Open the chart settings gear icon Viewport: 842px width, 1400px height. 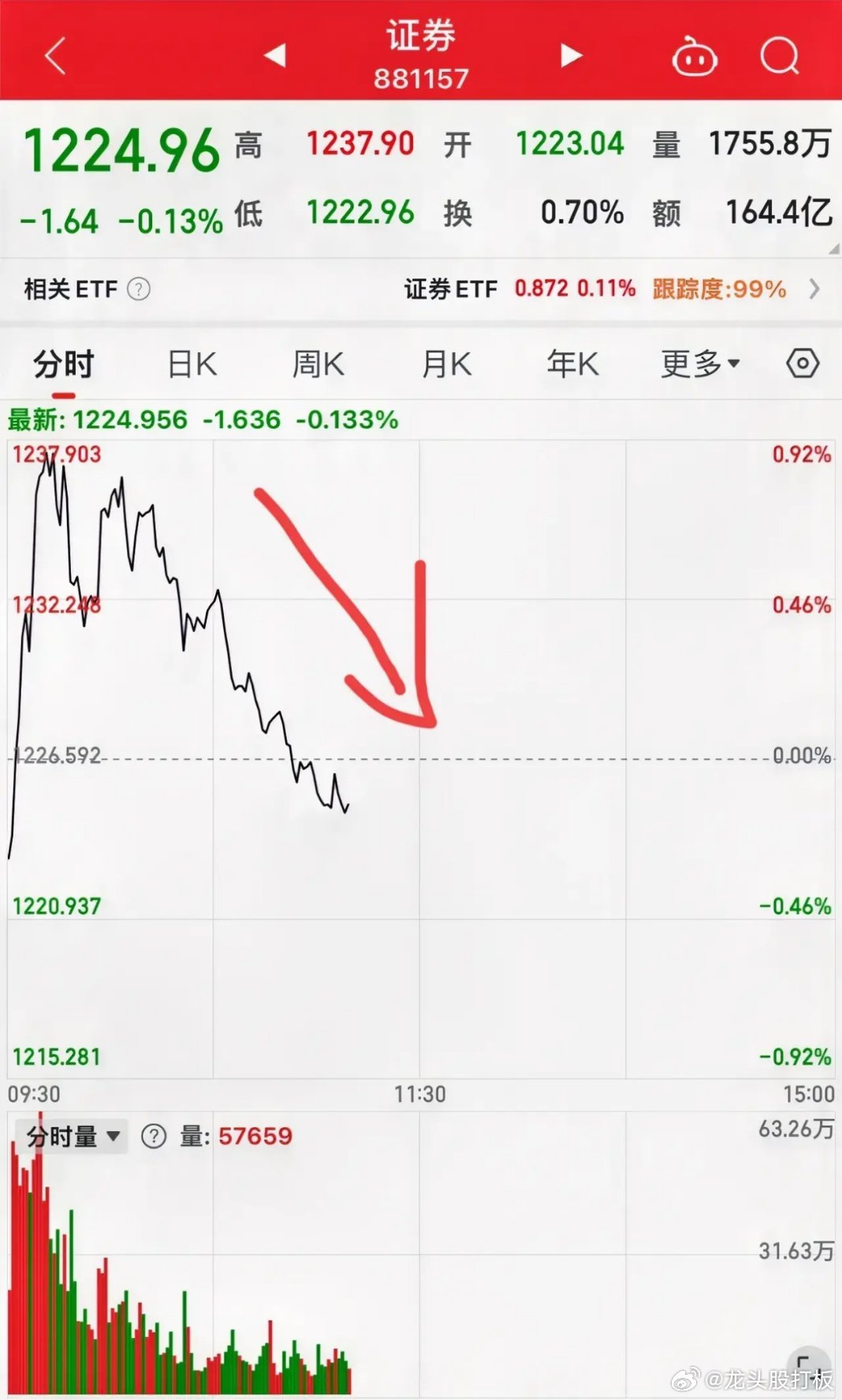(x=803, y=363)
